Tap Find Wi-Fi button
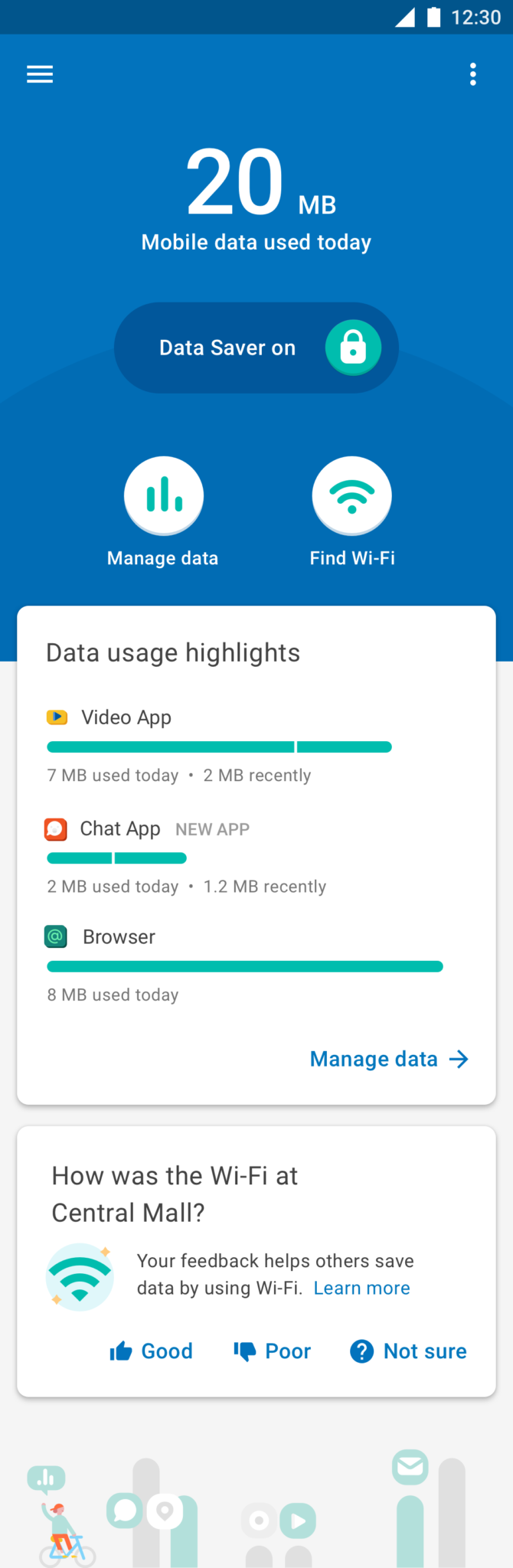The height and width of the screenshot is (1568, 513). pos(352,496)
